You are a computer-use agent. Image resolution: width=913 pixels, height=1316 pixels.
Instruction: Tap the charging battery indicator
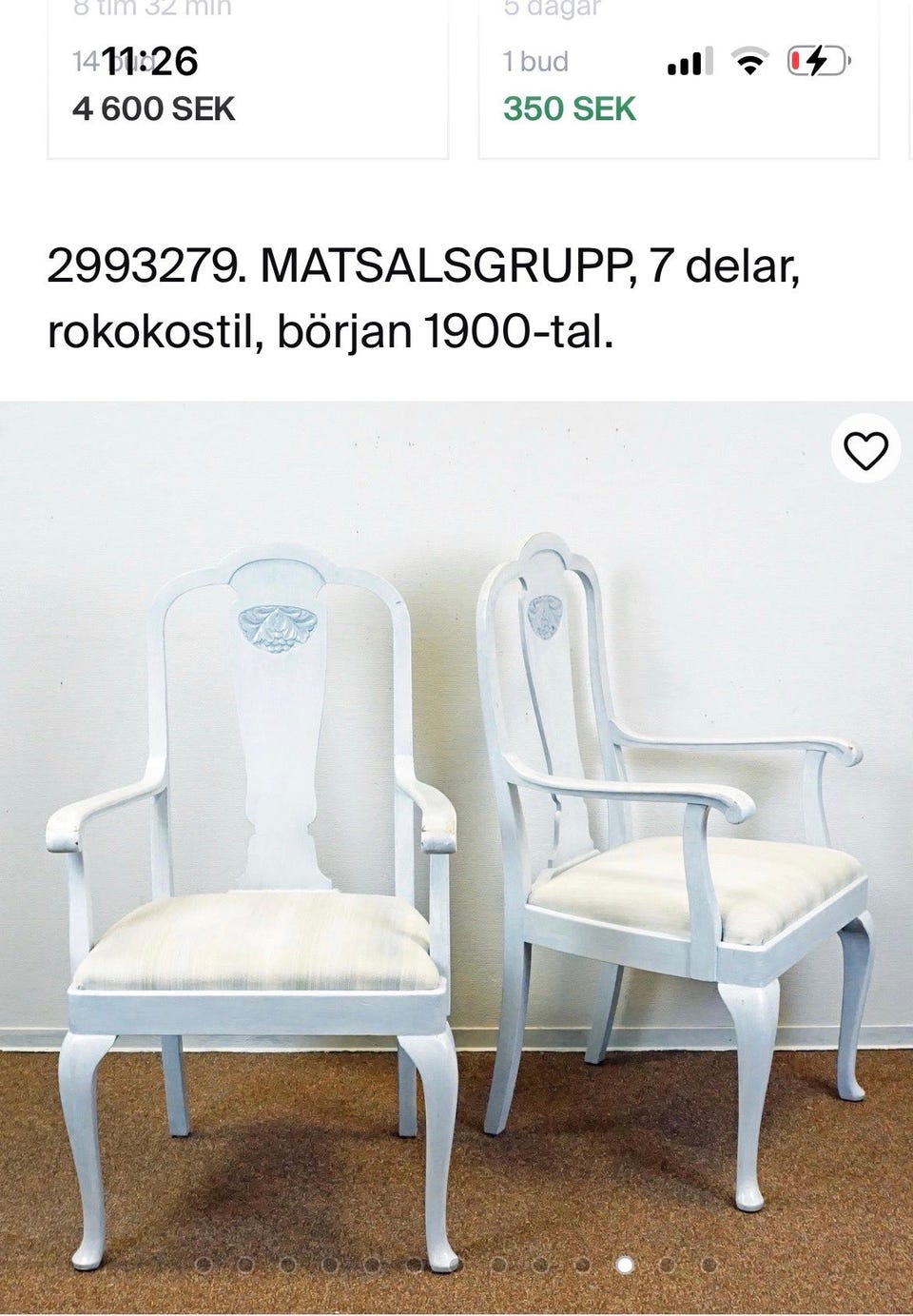coord(814,59)
